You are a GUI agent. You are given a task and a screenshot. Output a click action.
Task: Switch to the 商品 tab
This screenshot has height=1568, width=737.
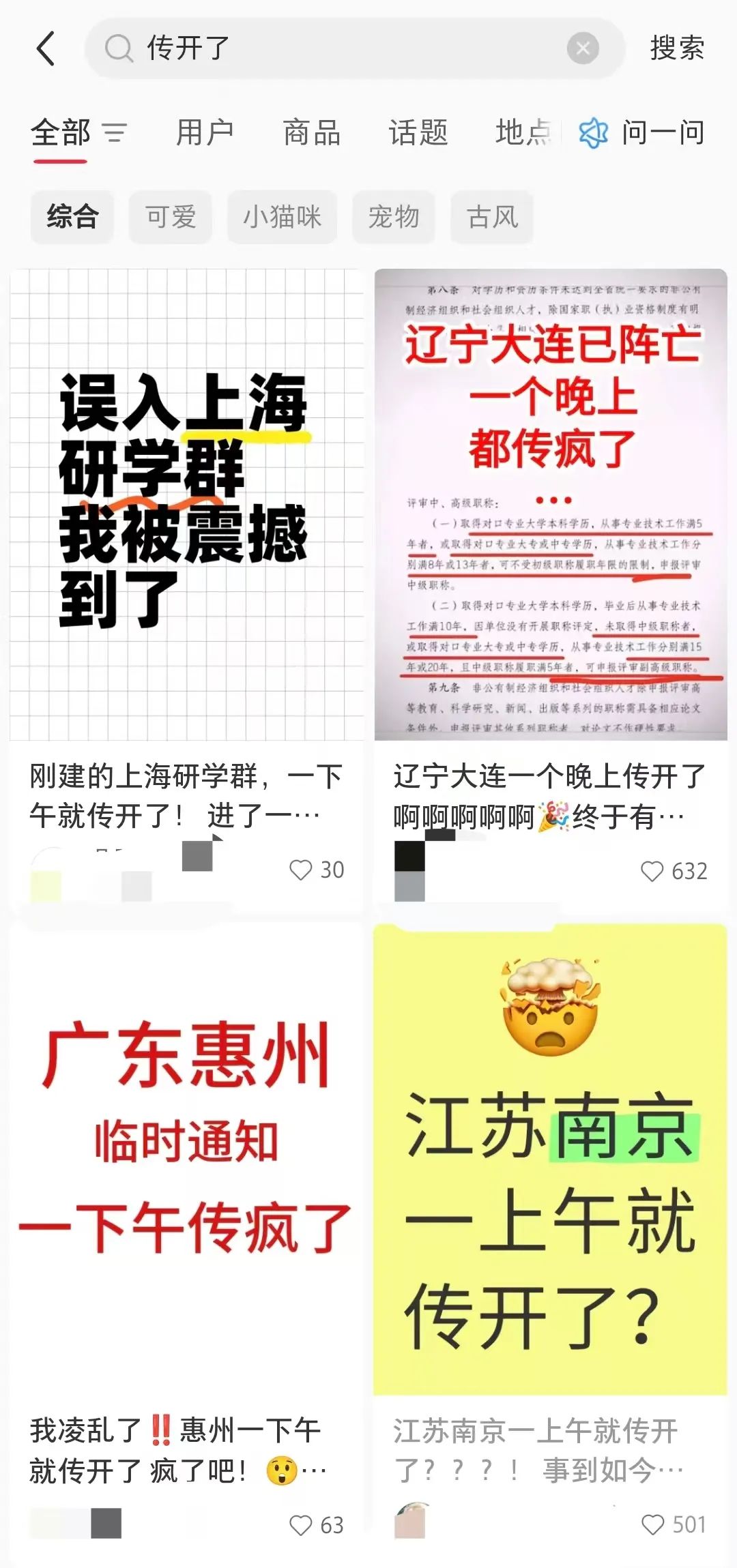point(312,132)
